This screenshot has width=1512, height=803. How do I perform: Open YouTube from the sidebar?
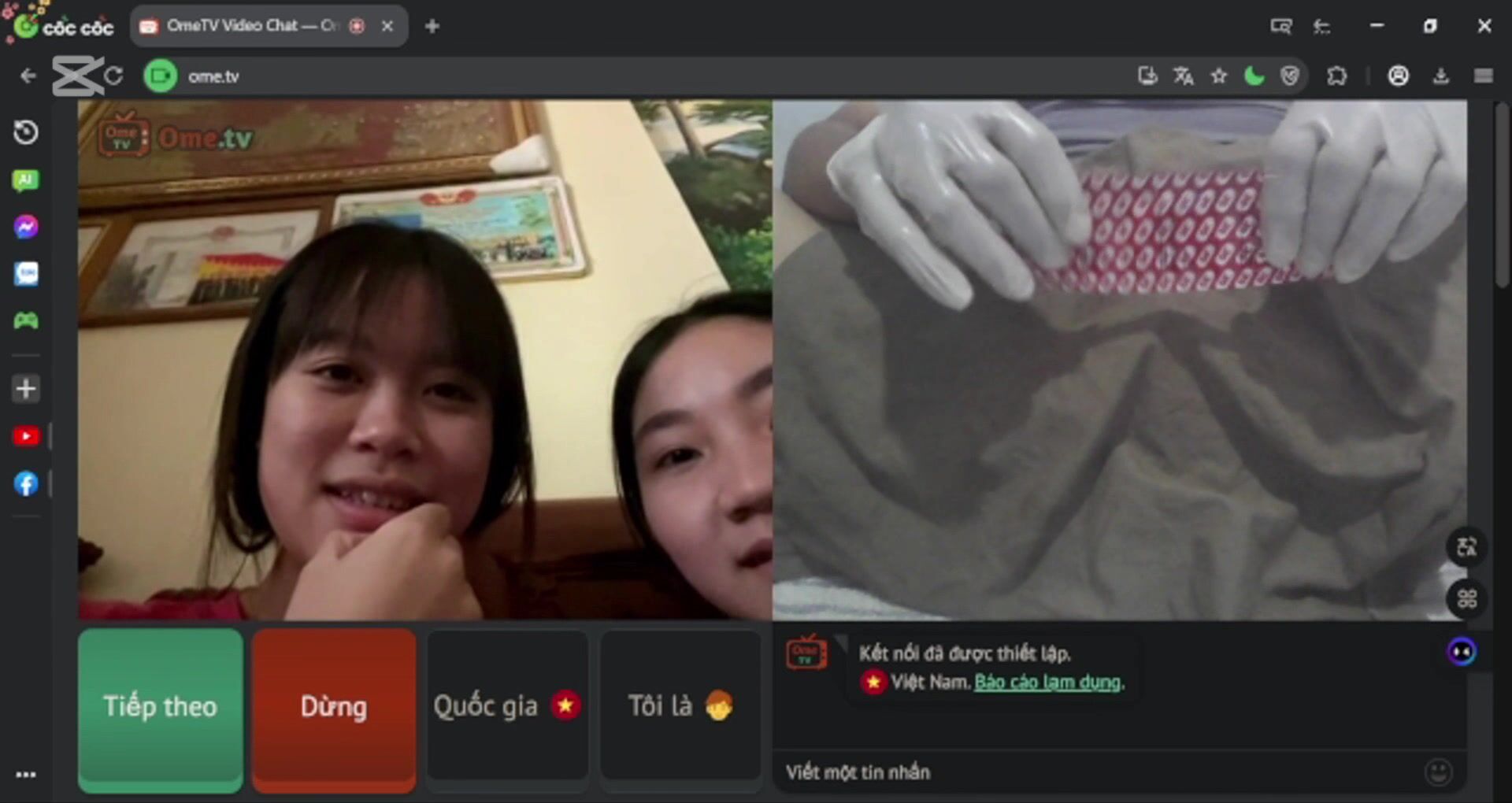click(x=26, y=436)
